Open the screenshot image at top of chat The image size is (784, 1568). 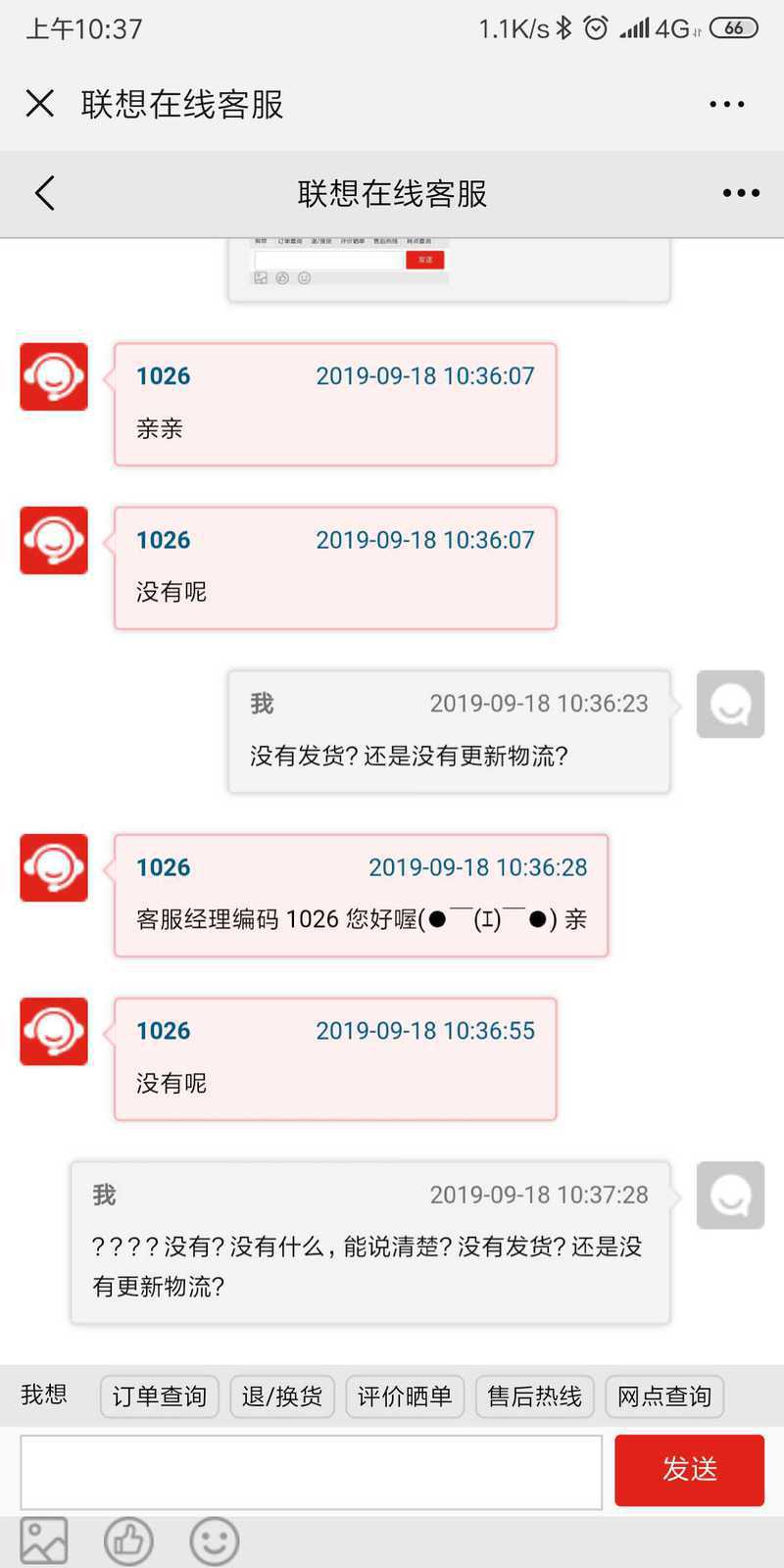coord(449,269)
